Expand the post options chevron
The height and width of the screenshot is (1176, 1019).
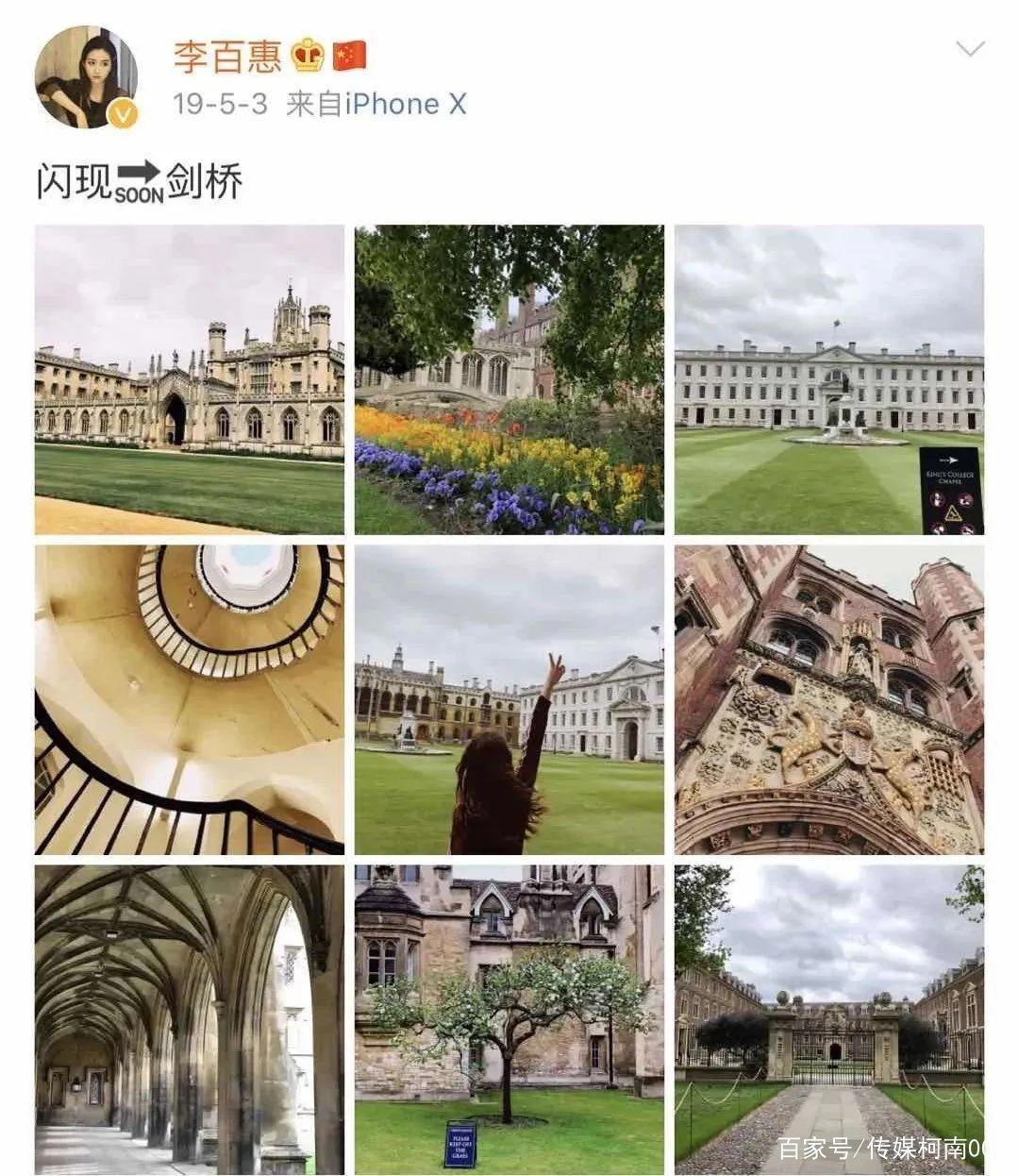coord(970,49)
